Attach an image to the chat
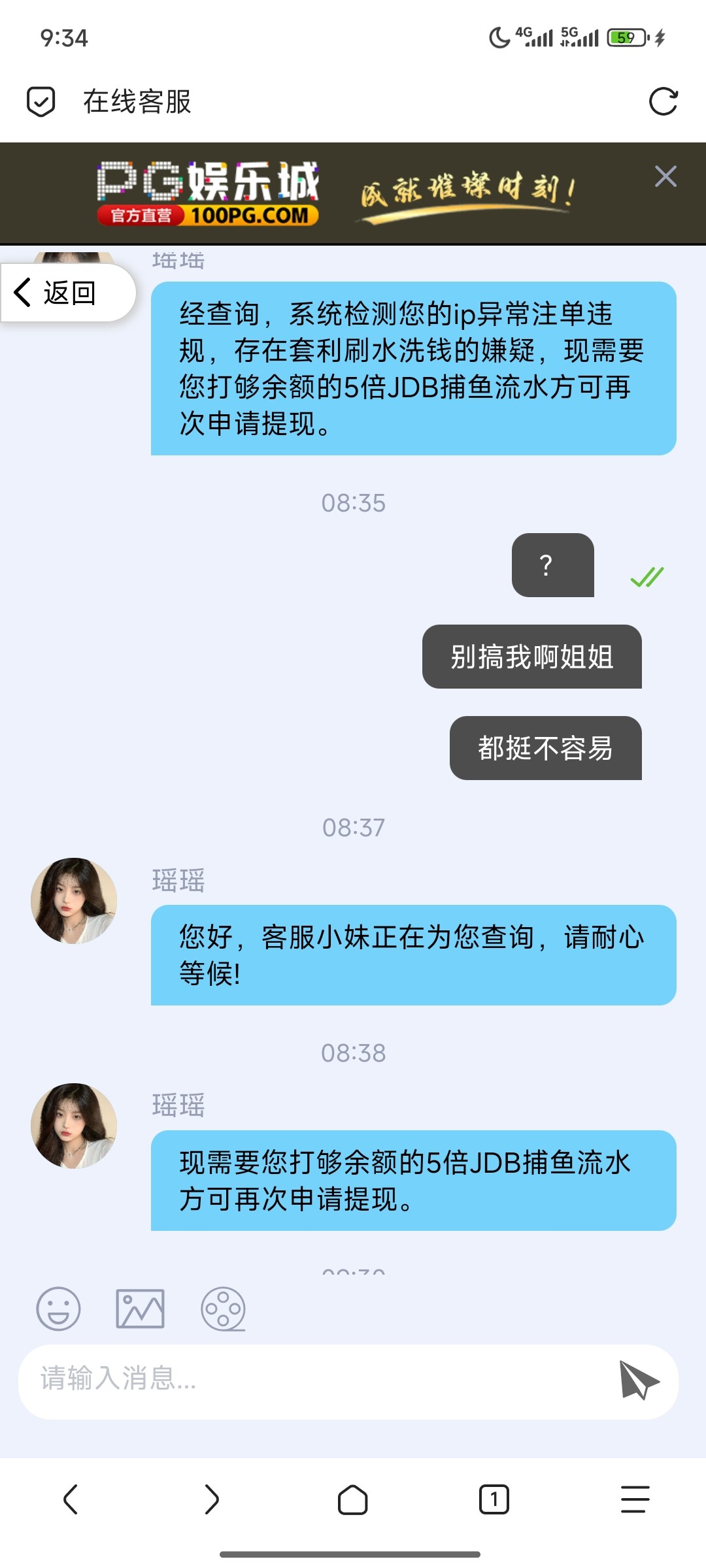This screenshot has width=706, height=1568. [x=140, y=1309]
